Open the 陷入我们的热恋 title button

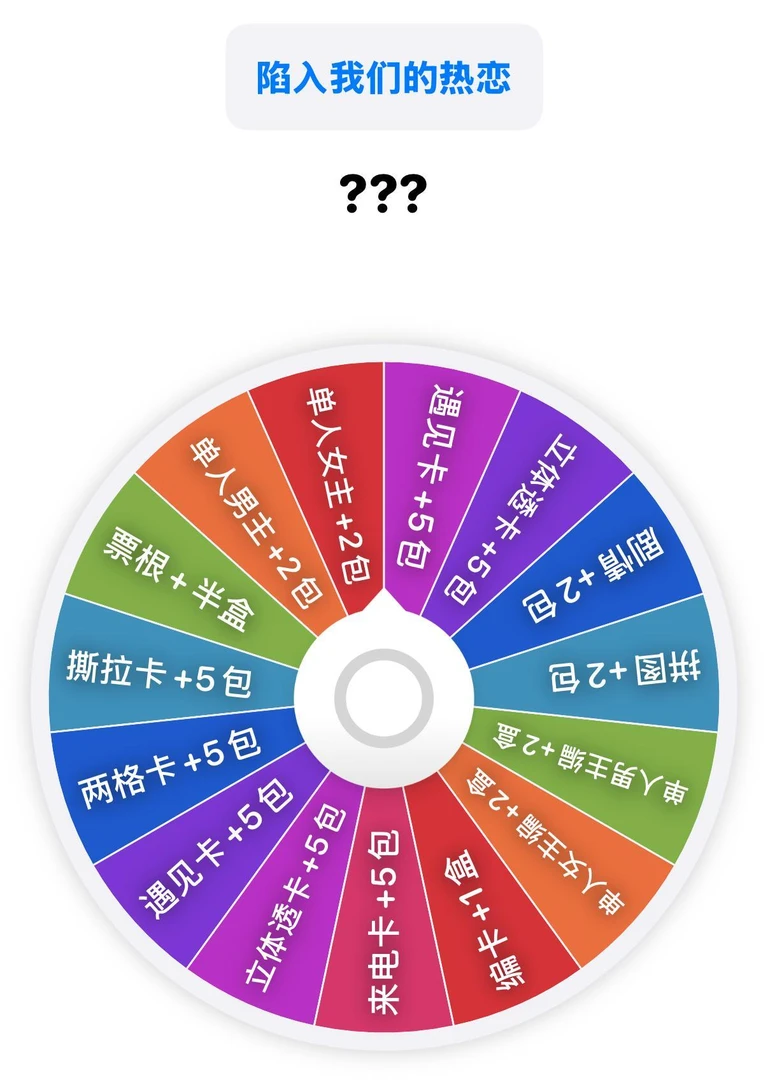click(x=383, y=79)
